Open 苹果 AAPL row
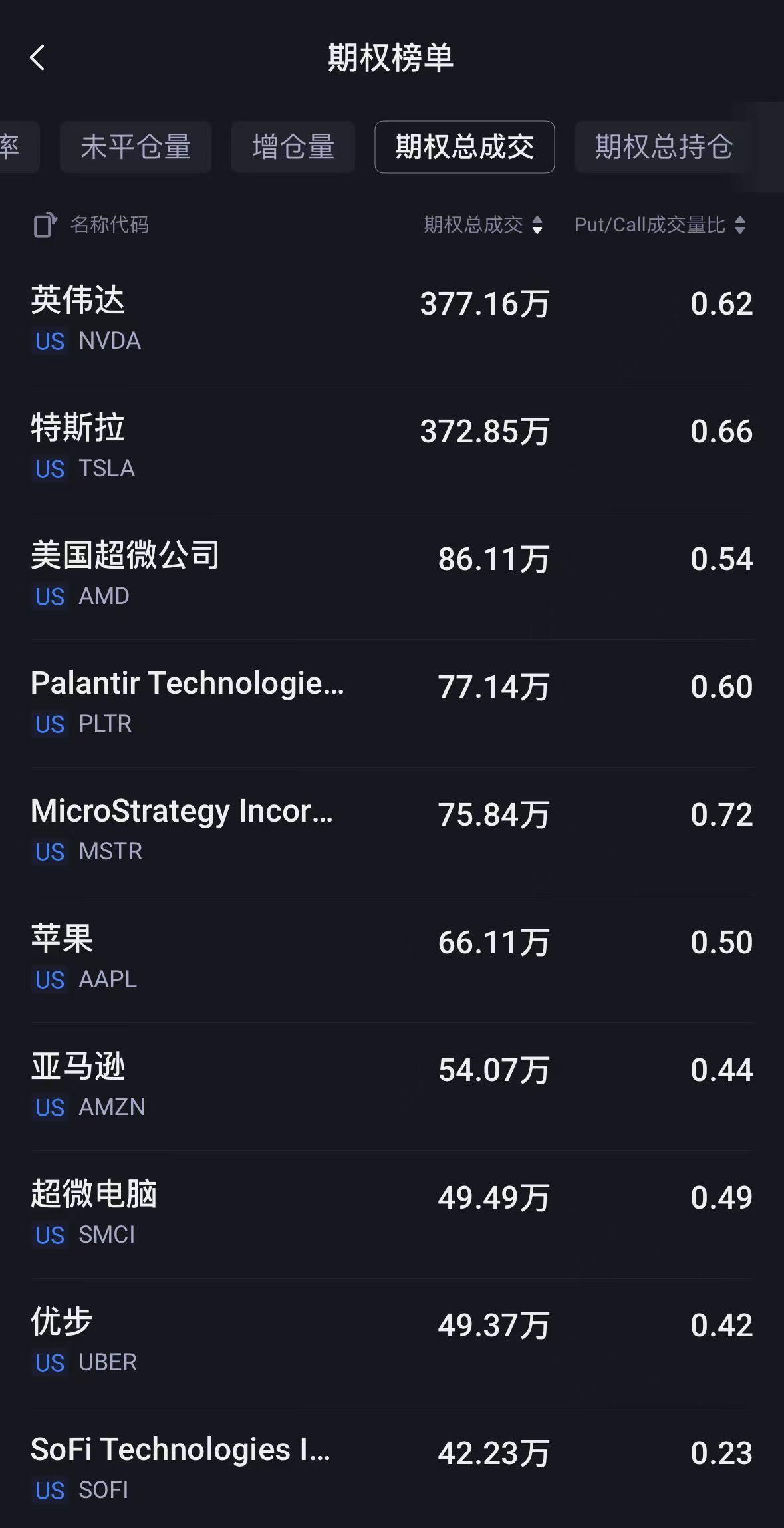Image resolution: width=784 pixels, height=1528 pixels. click(x=392, y=959)
